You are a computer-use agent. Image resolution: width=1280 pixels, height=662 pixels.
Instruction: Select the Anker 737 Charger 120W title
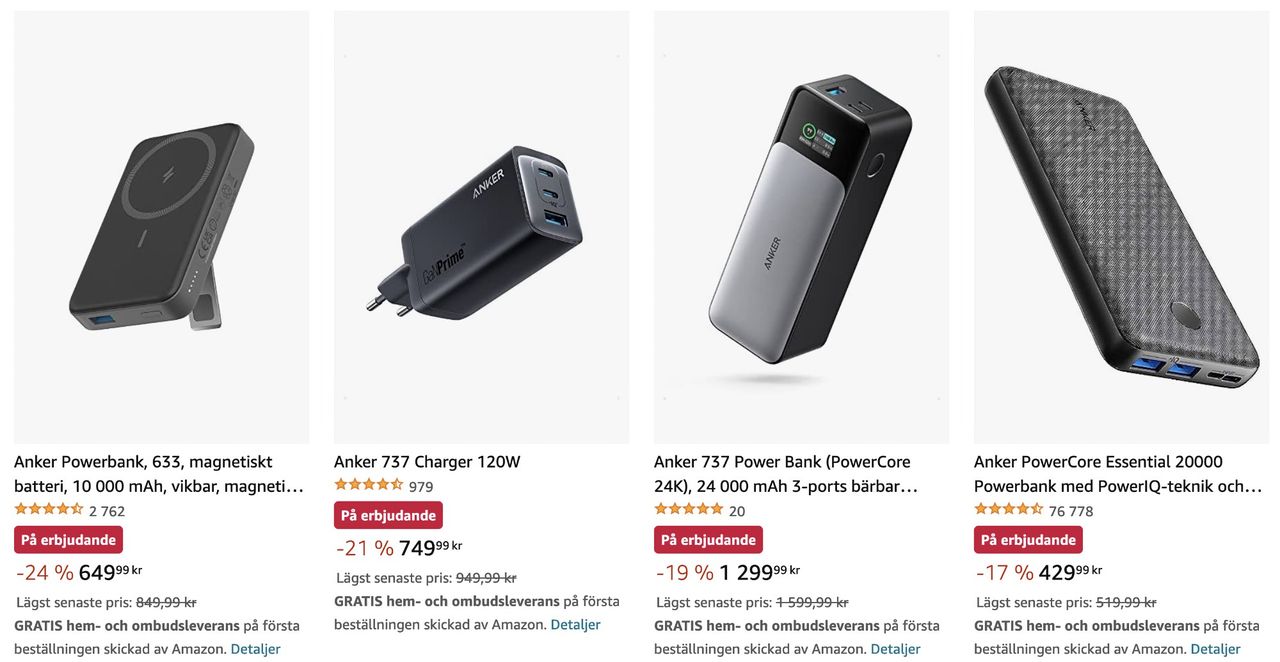click(427, 462)
